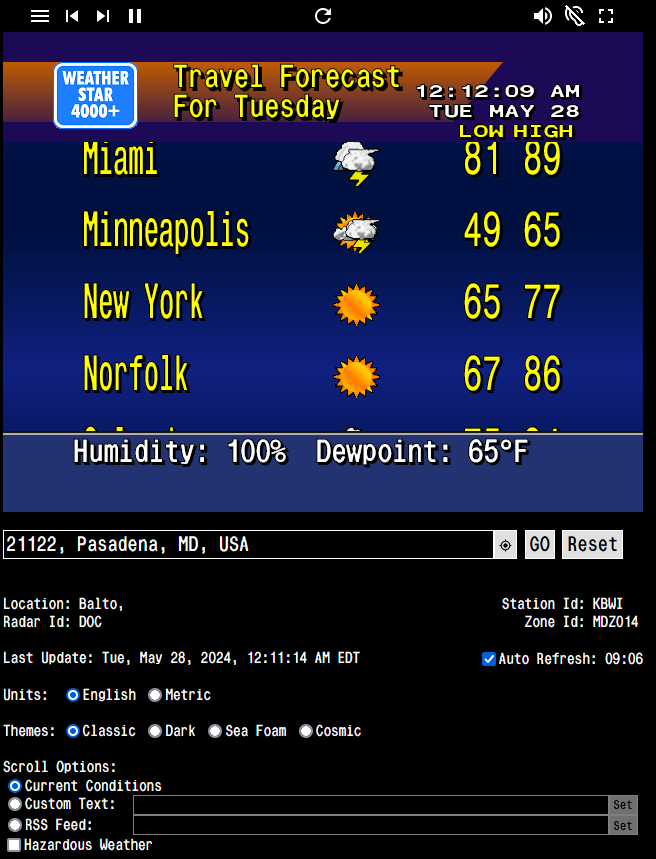Viewport: 656px width, 859px height.
Task: Select Metric units
Action: pyautogui.click(x=155, y=695)
